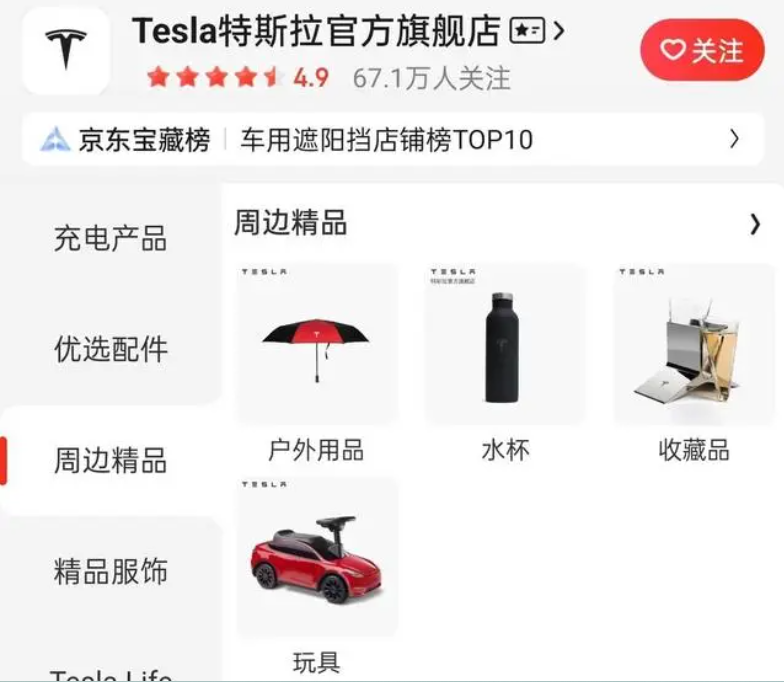Expand 周边精品 section chevron

pyautogui.click(x=755, y=224)
